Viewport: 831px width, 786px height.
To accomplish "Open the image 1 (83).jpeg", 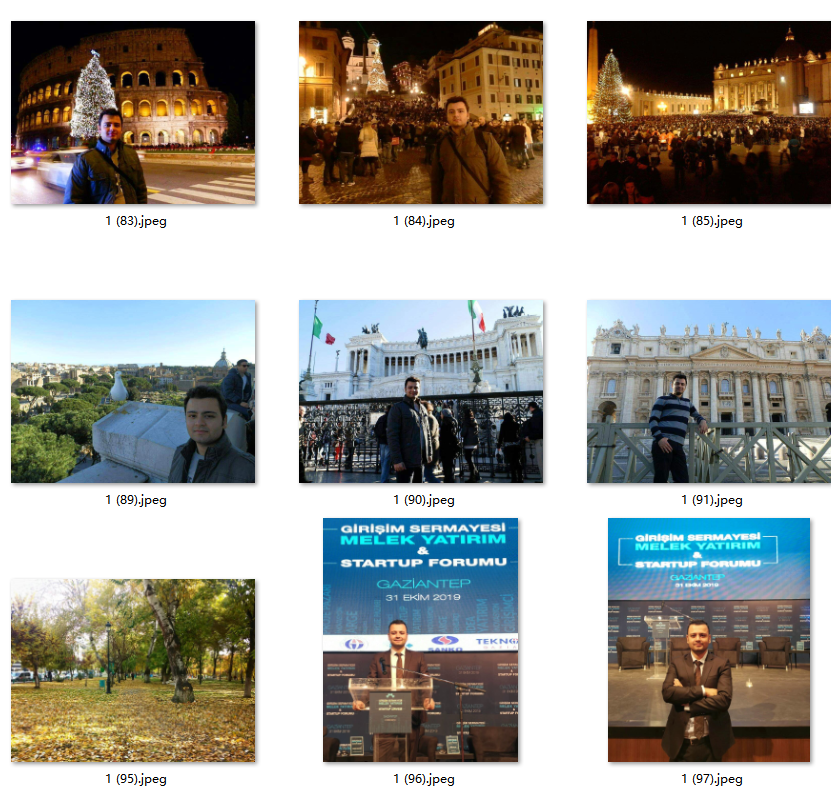I will tap(133, 113).
